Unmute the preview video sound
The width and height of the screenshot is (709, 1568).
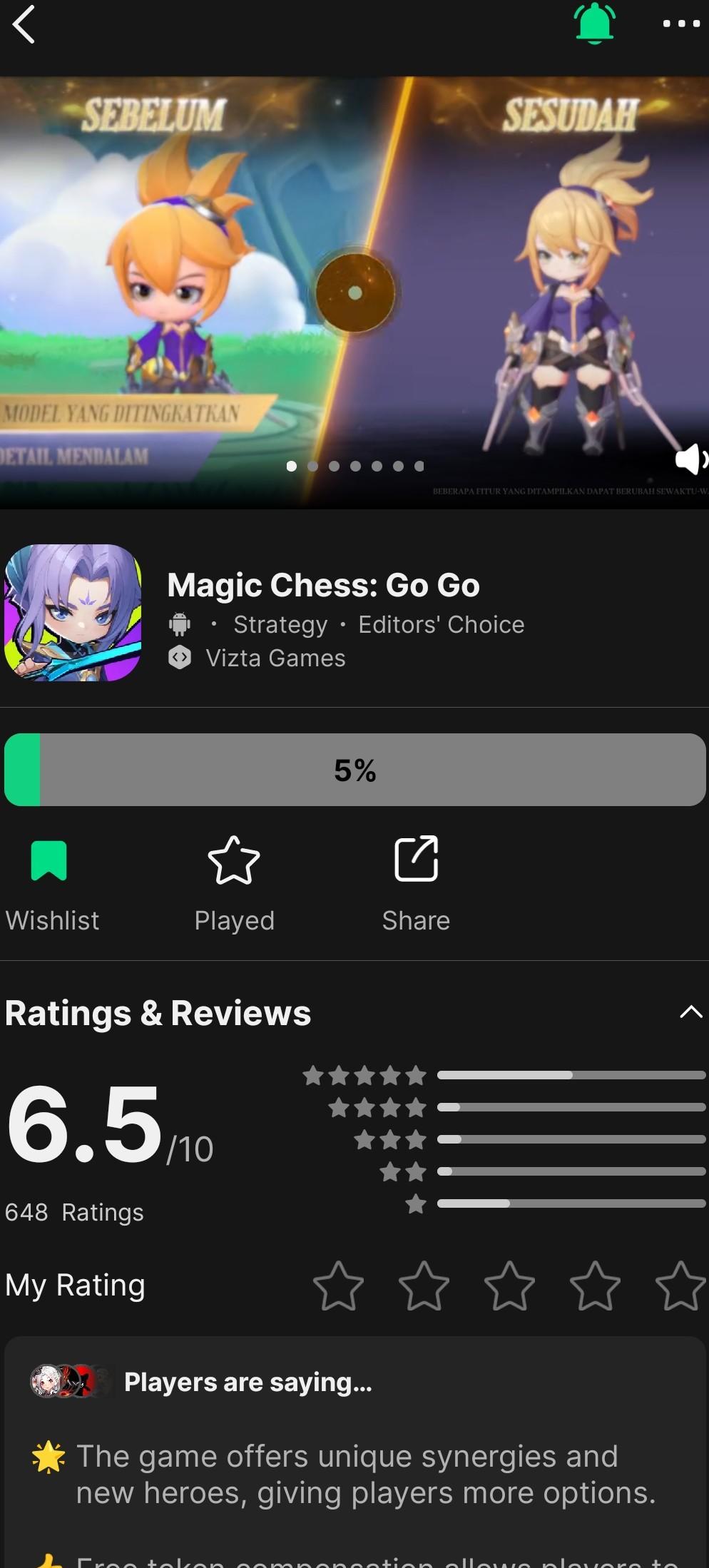pyautogui.click(x=690, y=459)
